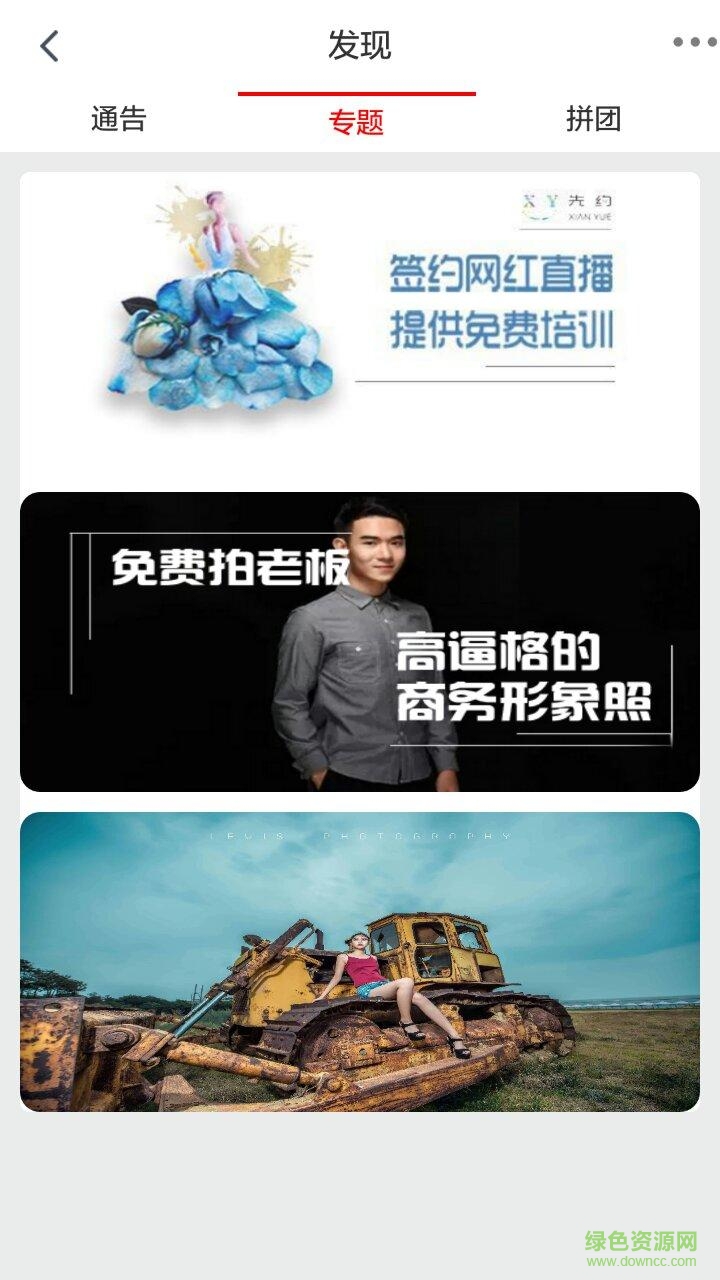This screenshot has height=1280, width=720.
Task: Select the 专题 tab
Action: tap(357, 122)
